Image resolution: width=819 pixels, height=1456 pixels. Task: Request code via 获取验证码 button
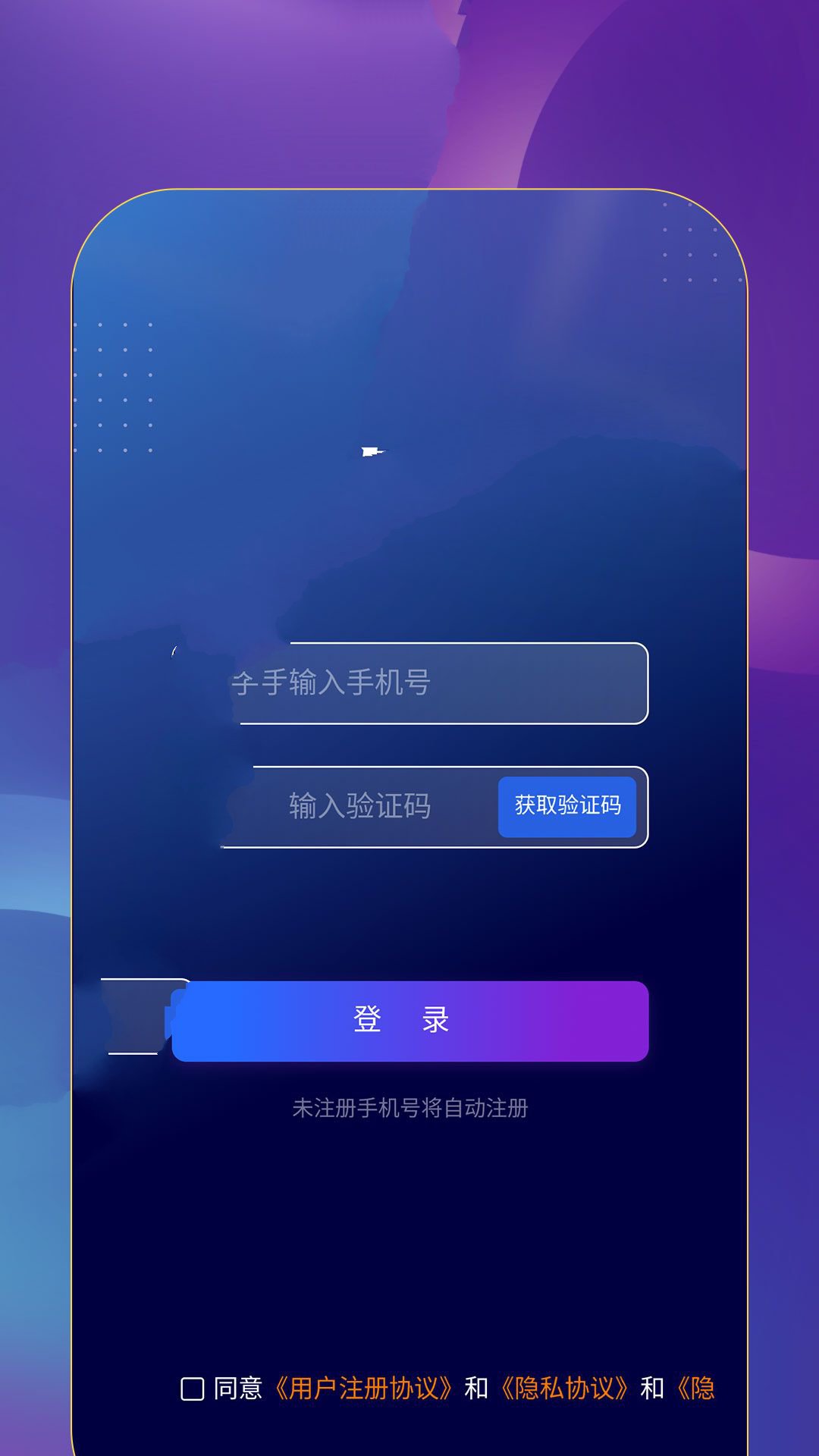click(567, 806)
